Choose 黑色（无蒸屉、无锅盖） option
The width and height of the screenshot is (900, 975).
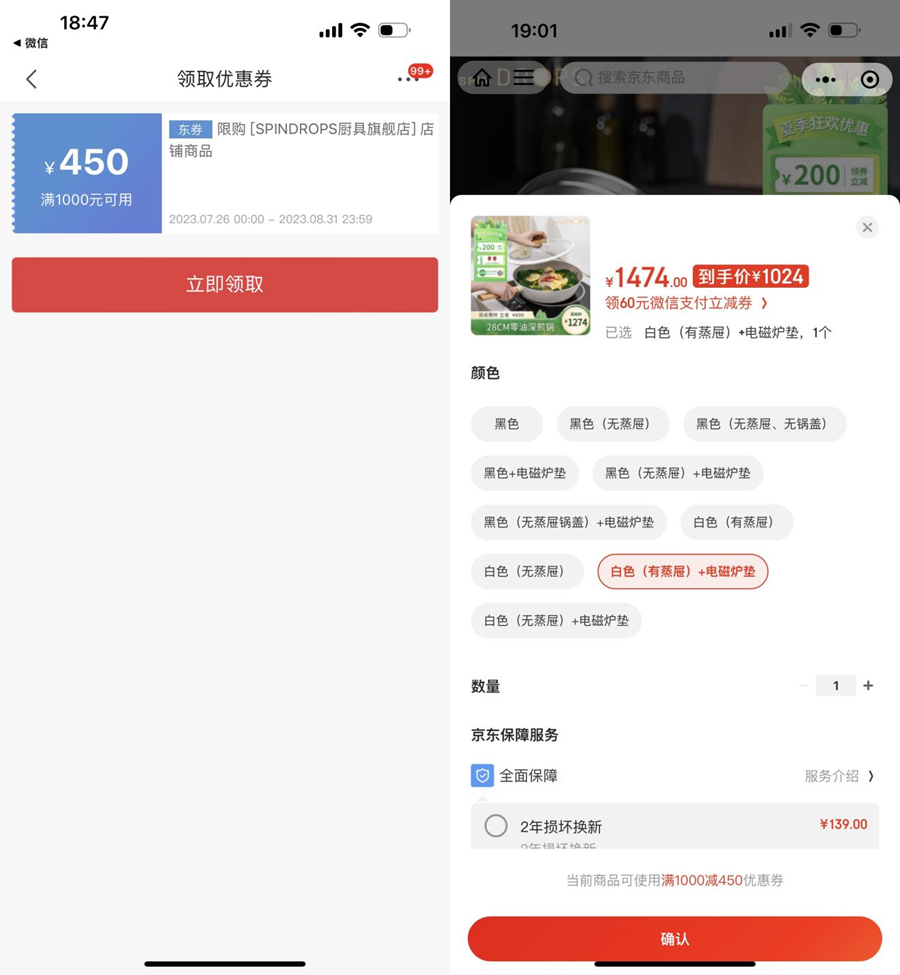[764, 424]
